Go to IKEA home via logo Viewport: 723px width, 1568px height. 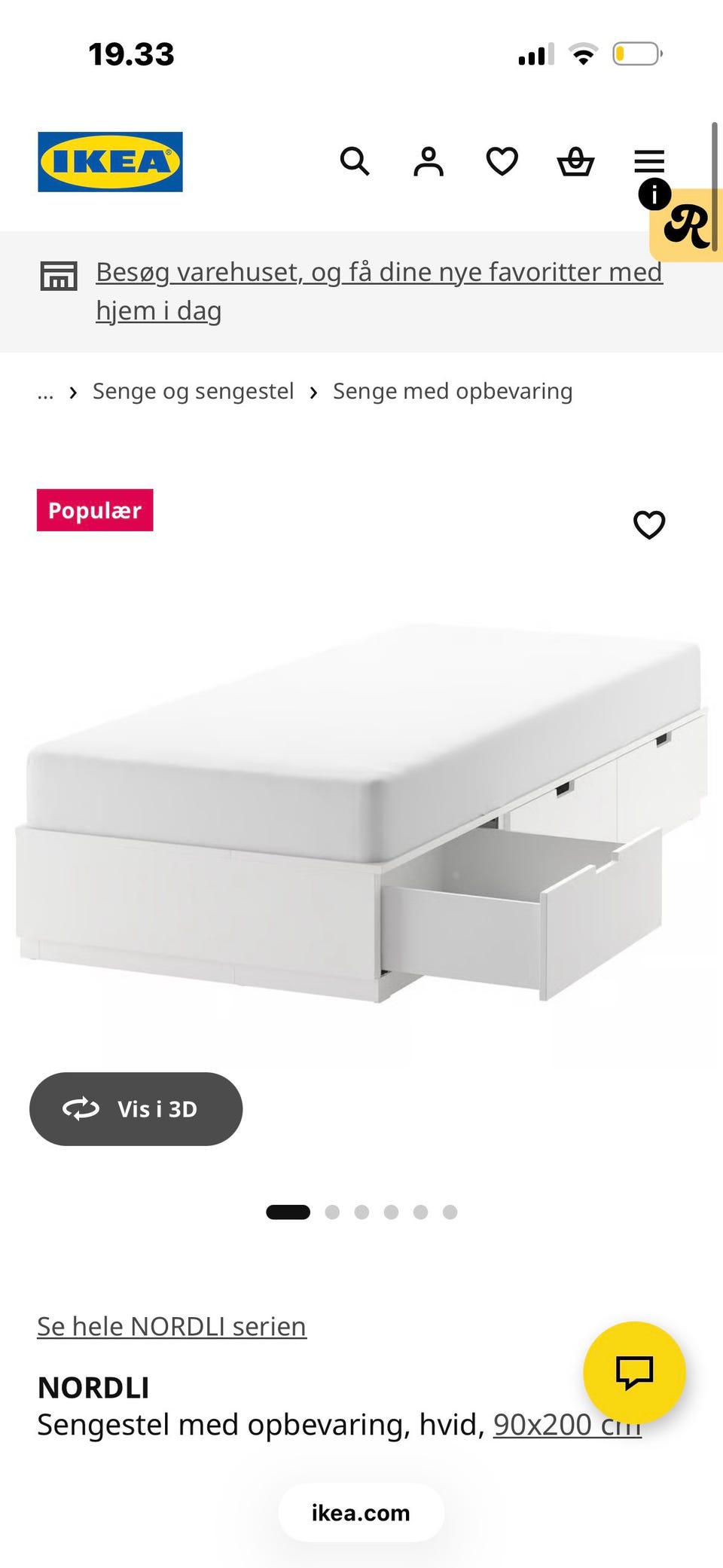(110, 162)
